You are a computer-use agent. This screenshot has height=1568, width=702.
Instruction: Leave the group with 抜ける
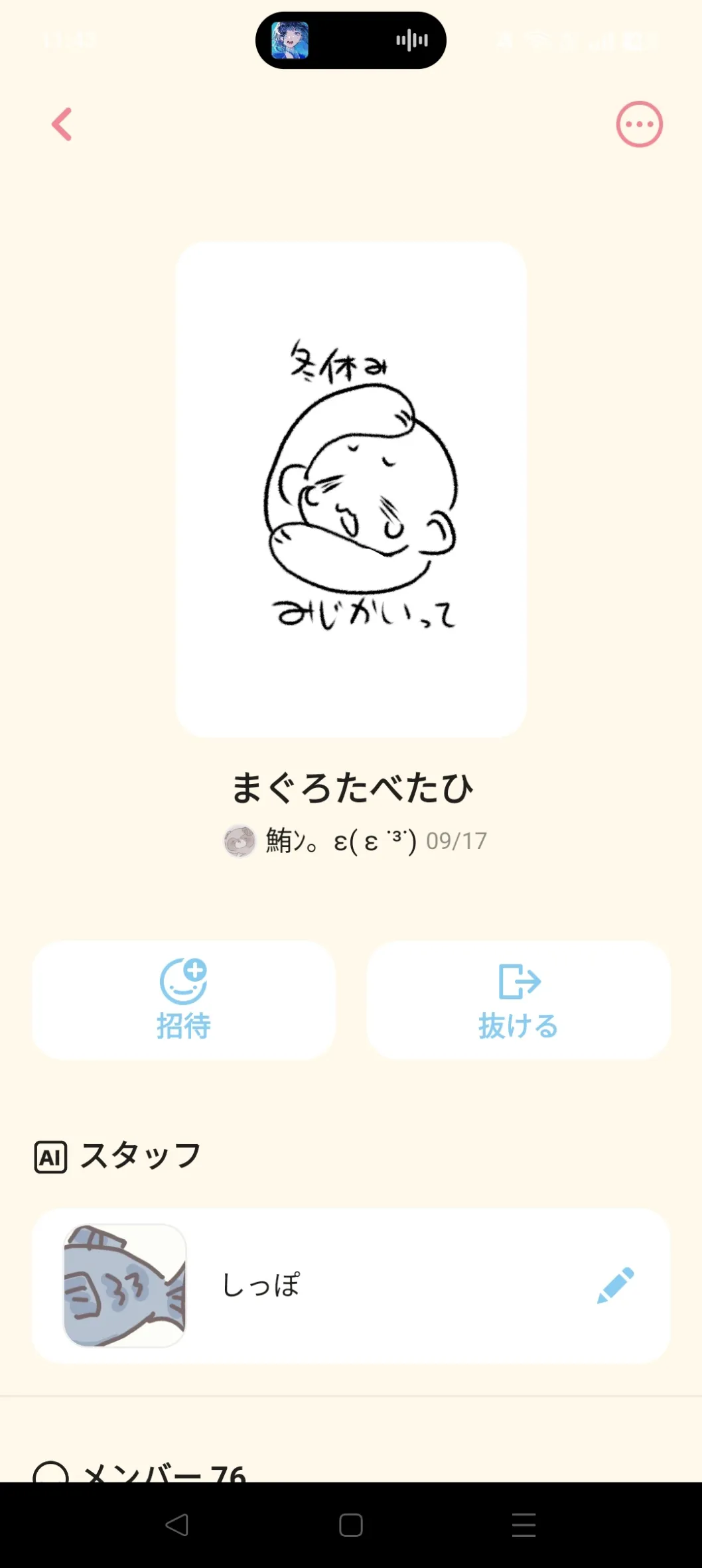(518, 1000)
